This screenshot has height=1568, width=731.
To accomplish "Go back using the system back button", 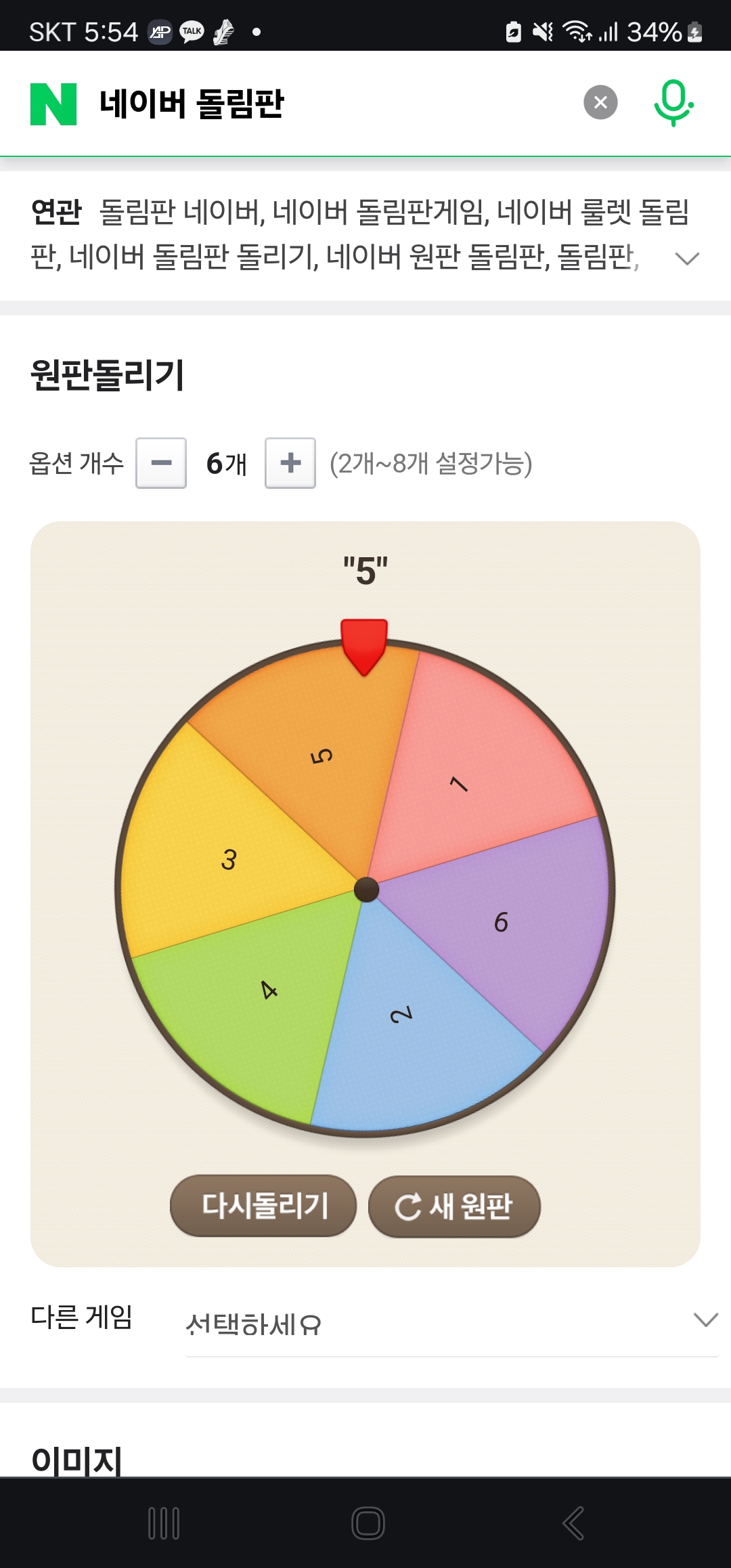I will [x=573, y=1523].
